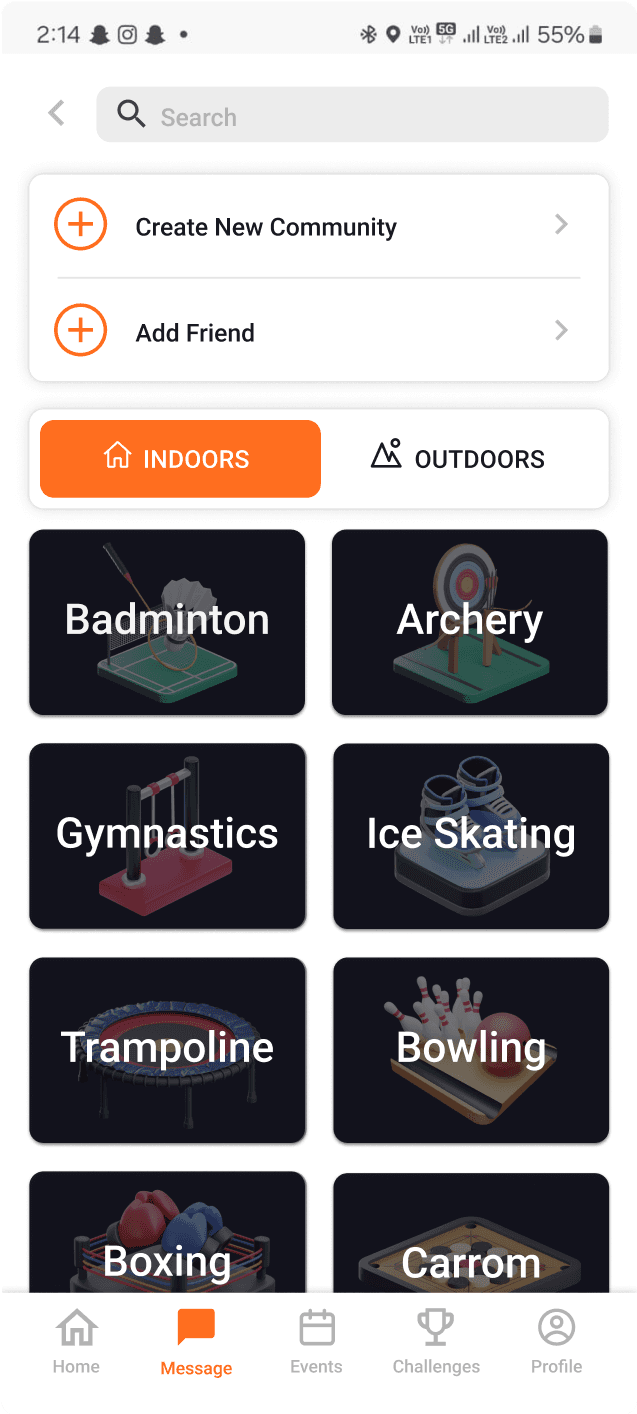The height and width of the screenshot is (1414, 637).
Task: Open the Boxing tile
Action: pyautogui.click(x=167, y=1240)
